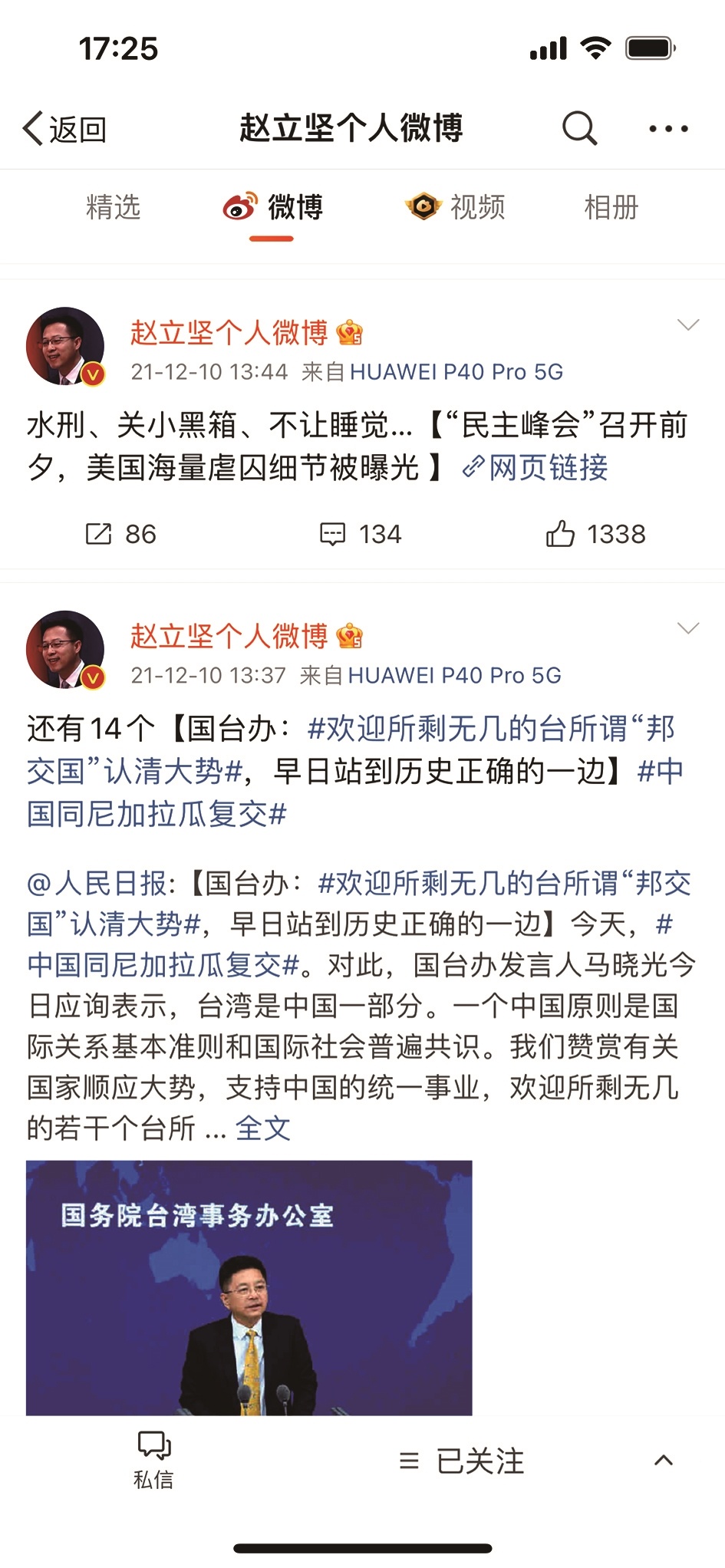Open the 网页链接 link in the 13:44 post
The height and width of the screenshot is (1568, 725).
[x=536, y=467]
